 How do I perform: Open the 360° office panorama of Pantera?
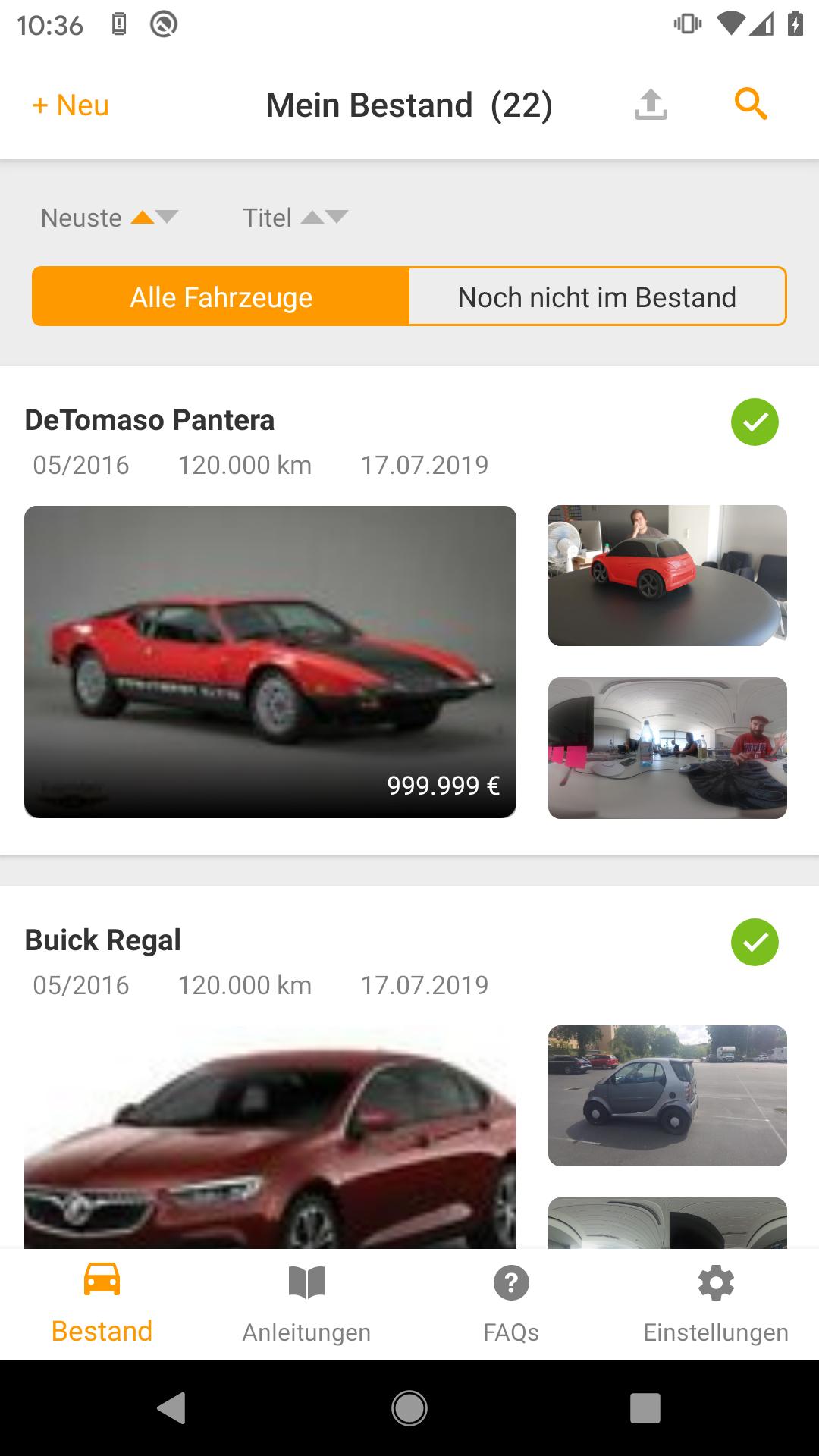coord(667,748)
